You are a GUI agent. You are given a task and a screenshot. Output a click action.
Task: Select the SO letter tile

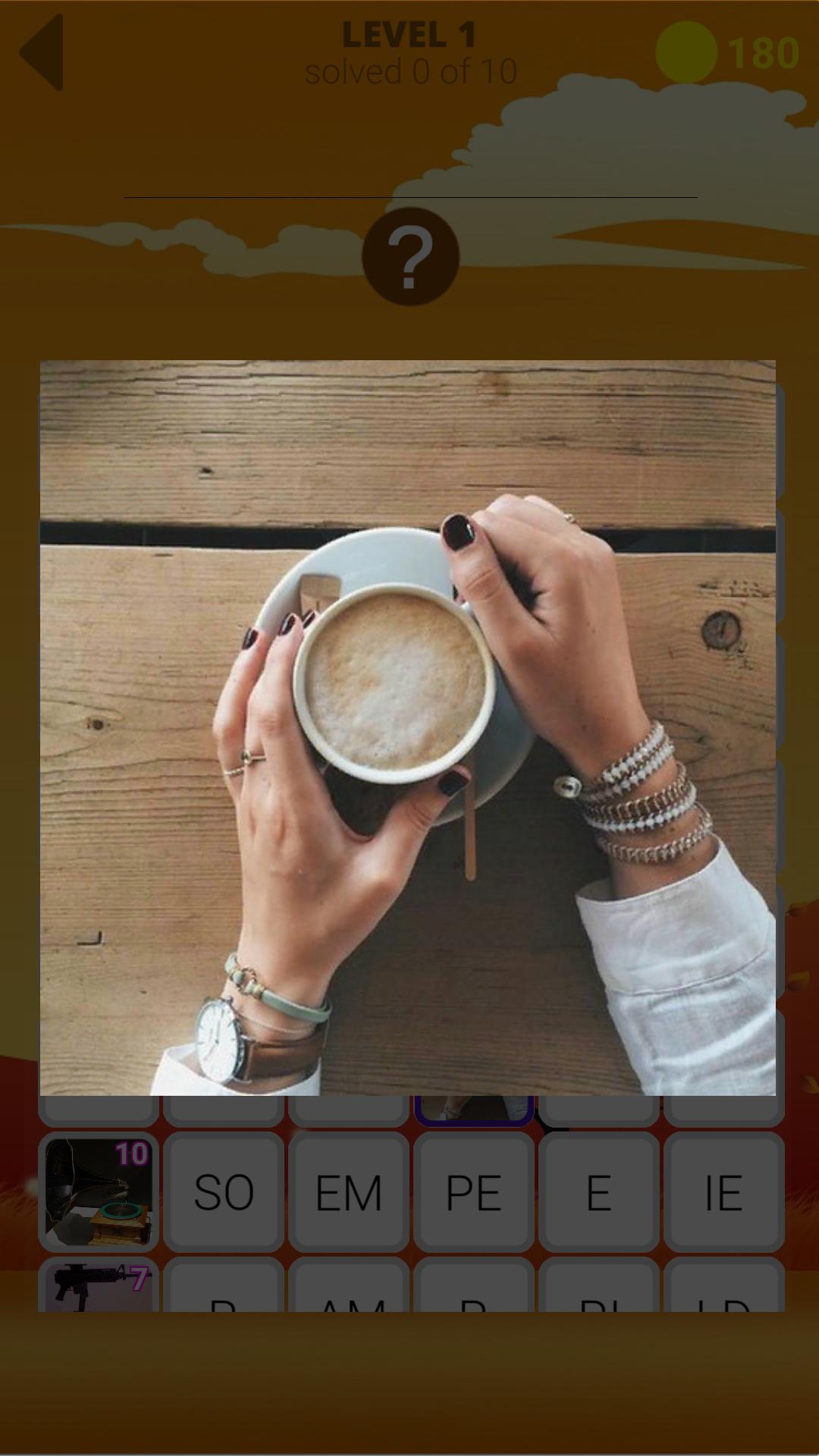[x=224, y=1192]
